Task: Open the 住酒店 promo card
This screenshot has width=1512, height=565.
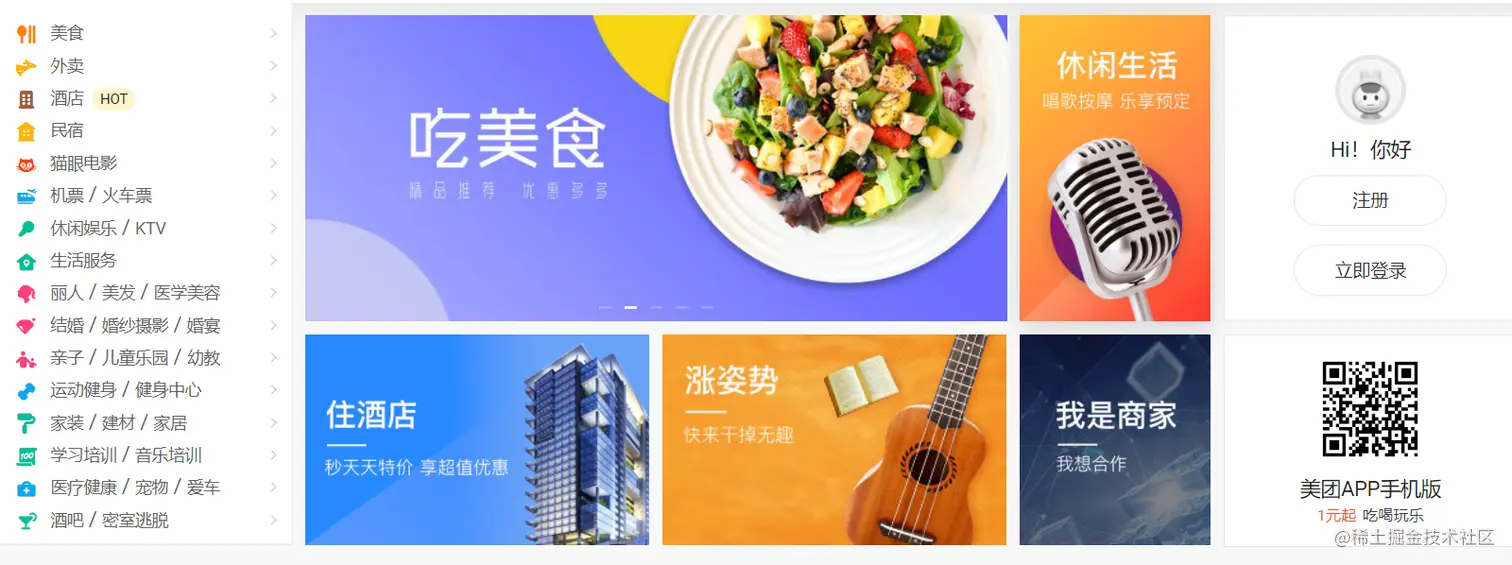Action: (476, 440)
